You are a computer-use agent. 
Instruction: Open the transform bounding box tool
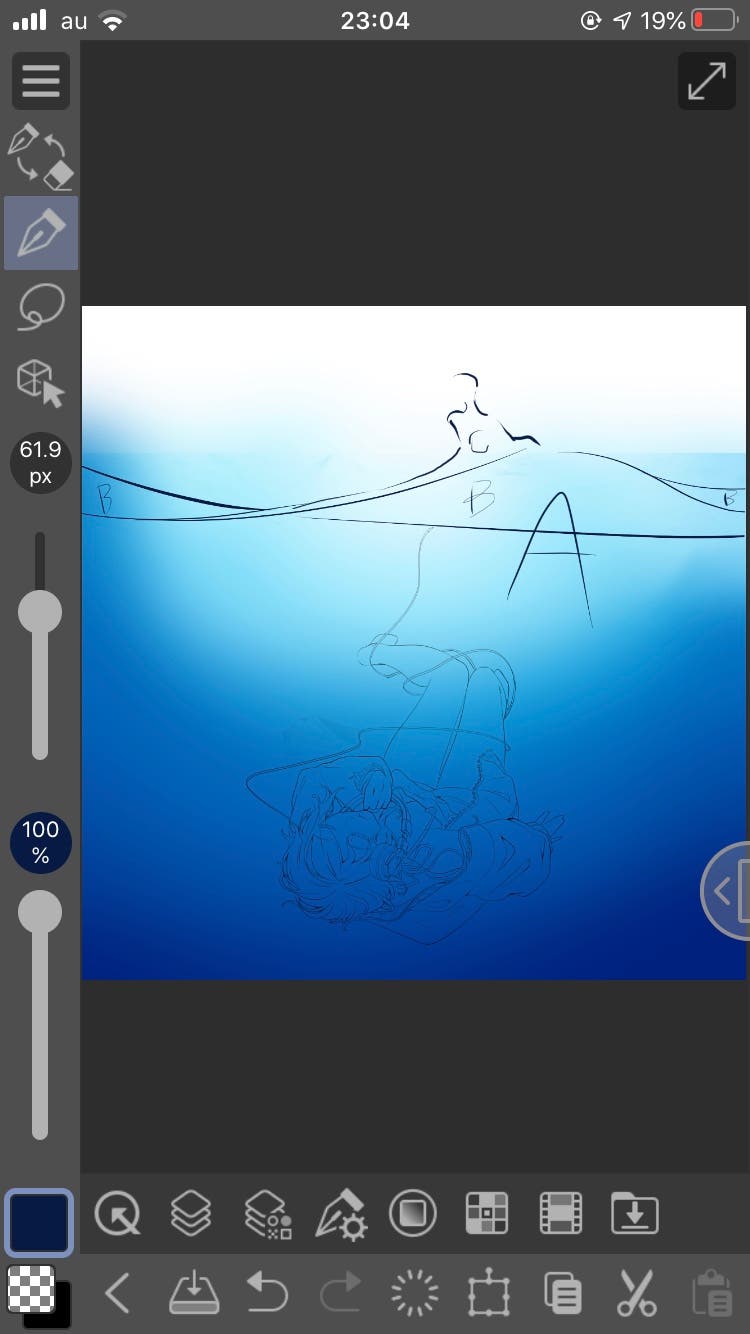click(x=489, y=1294)
